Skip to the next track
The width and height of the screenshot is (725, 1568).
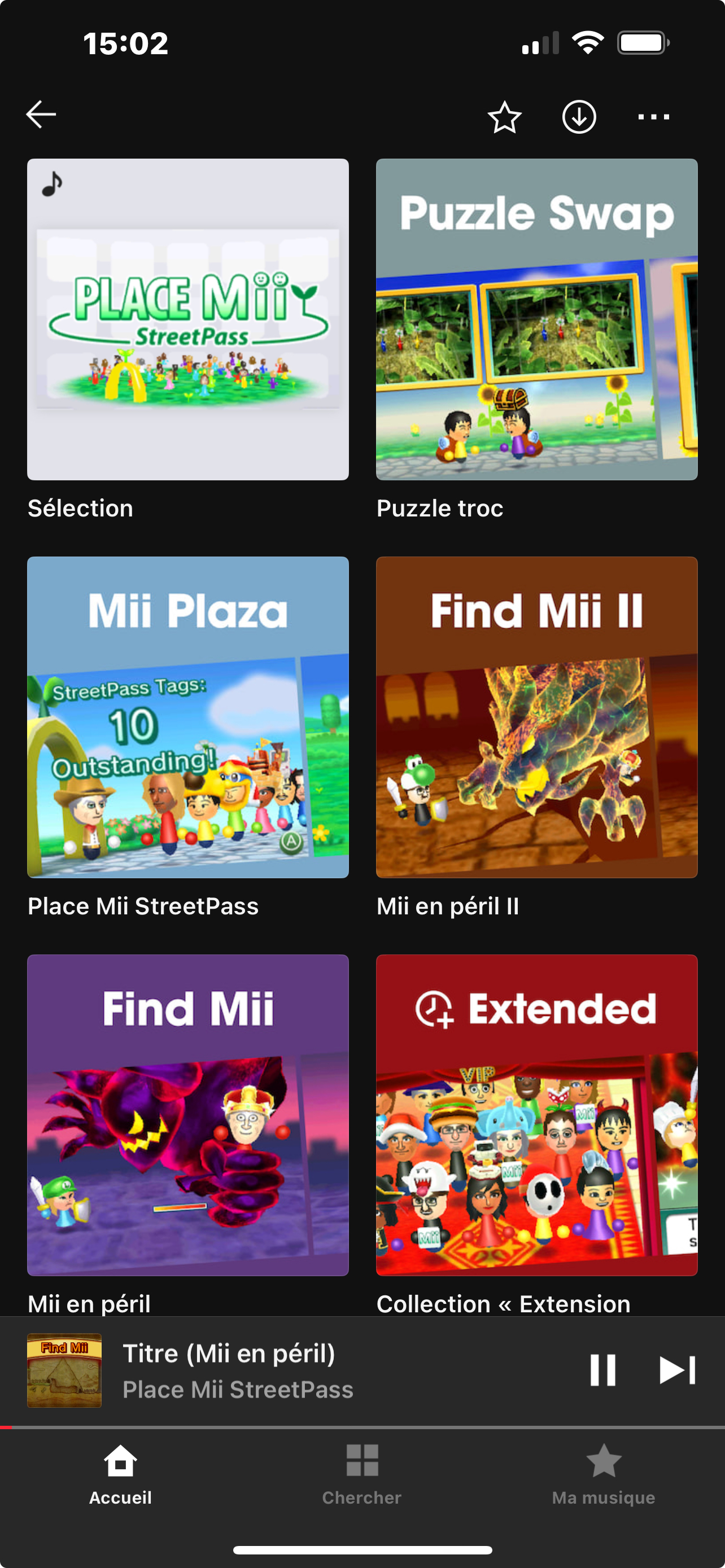point(677,1370)
